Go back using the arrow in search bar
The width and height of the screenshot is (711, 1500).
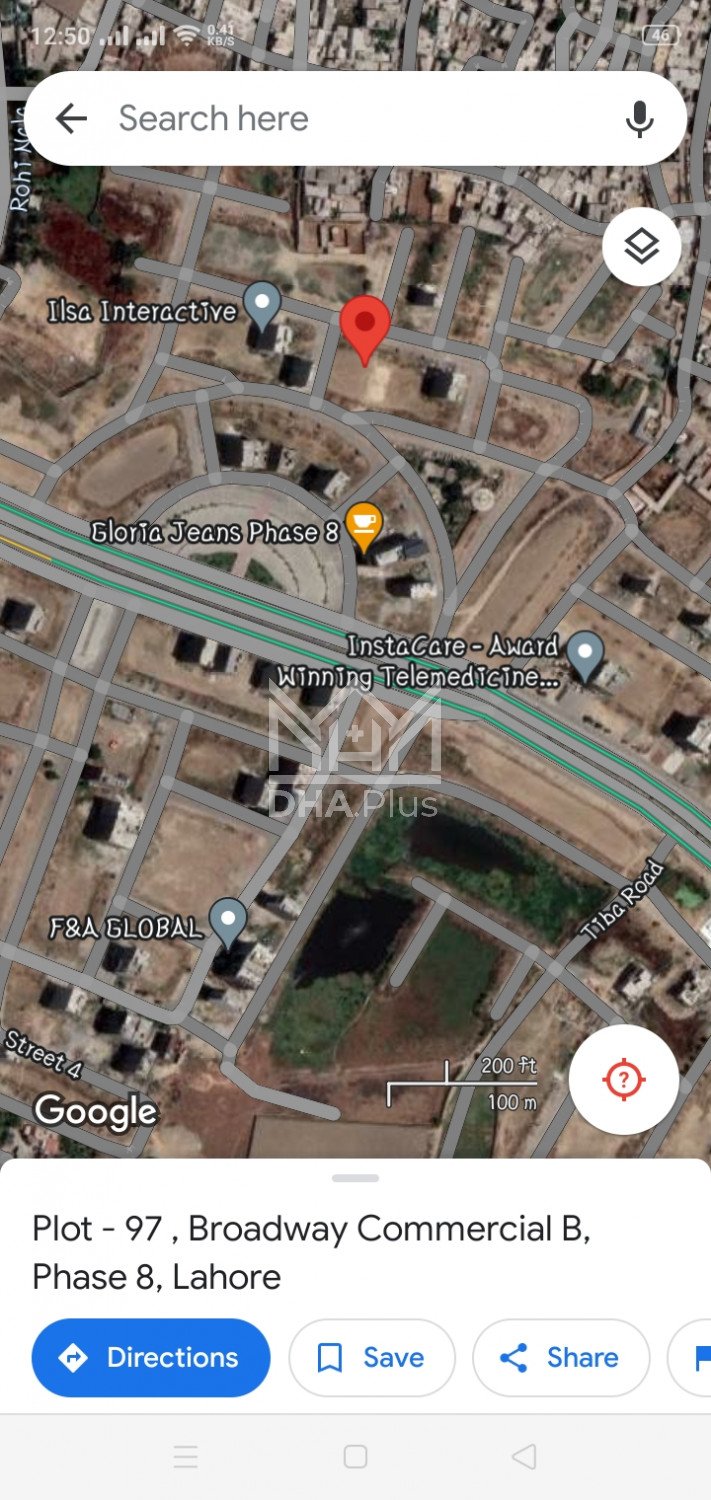(71, 119)
